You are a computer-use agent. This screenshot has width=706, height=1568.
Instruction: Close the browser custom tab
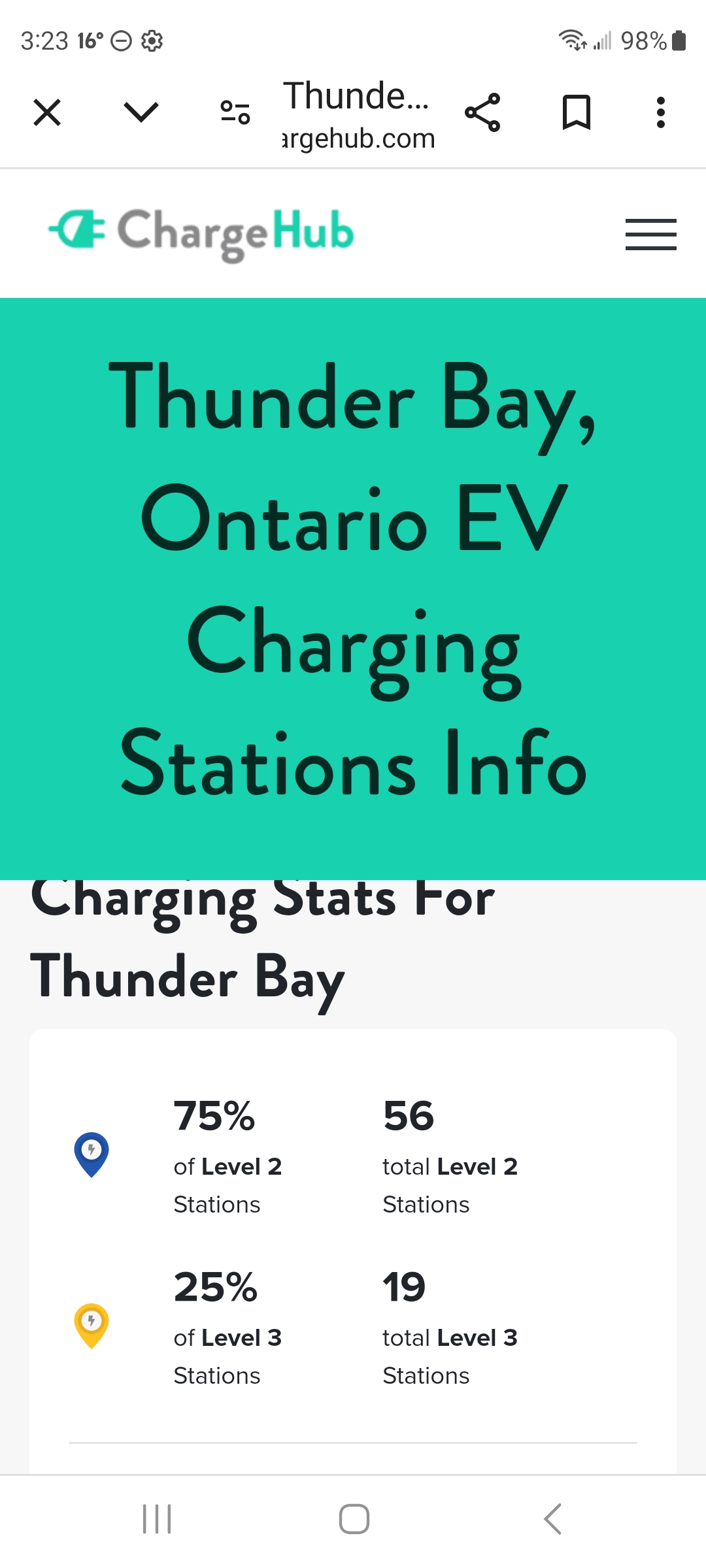coord(47,112)
